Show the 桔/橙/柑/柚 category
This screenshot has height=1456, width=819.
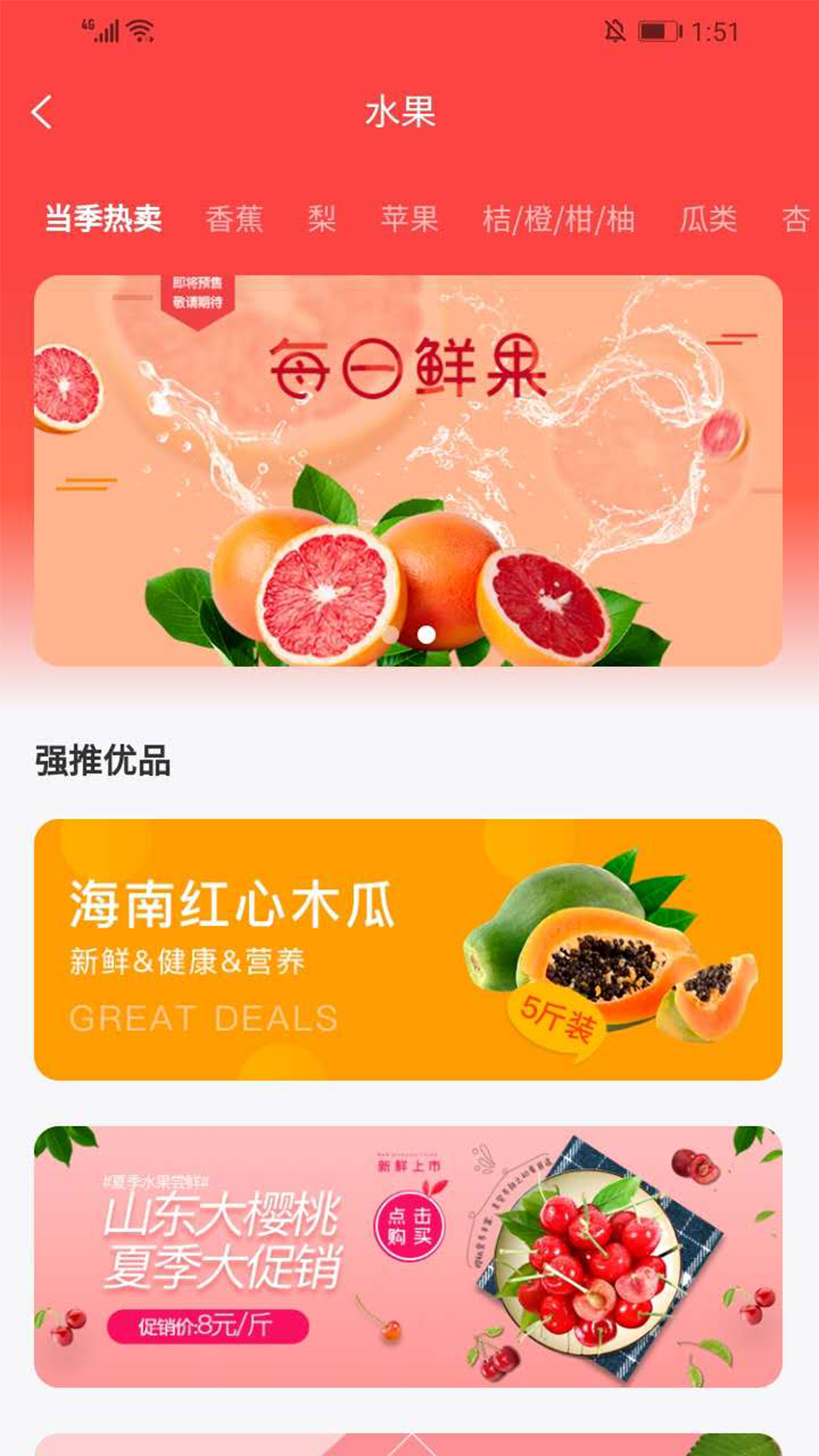[558, 220]
